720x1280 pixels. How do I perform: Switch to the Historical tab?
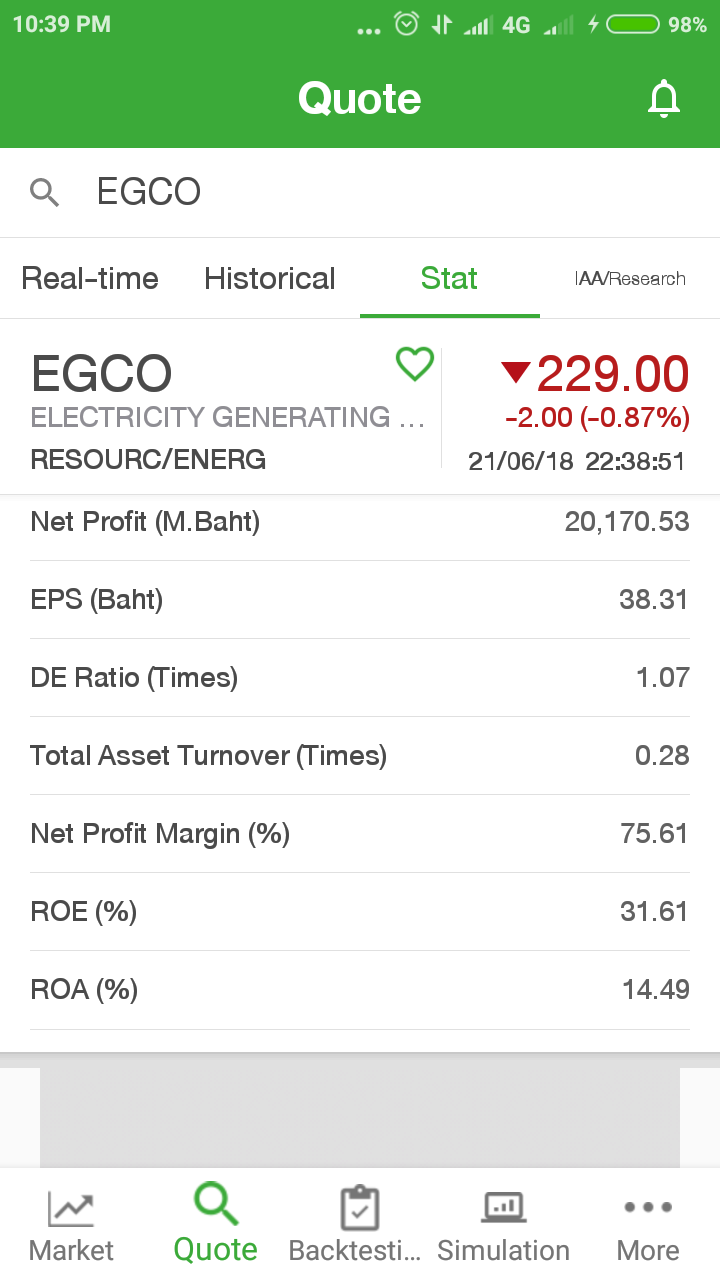click(x=269, y=279)
